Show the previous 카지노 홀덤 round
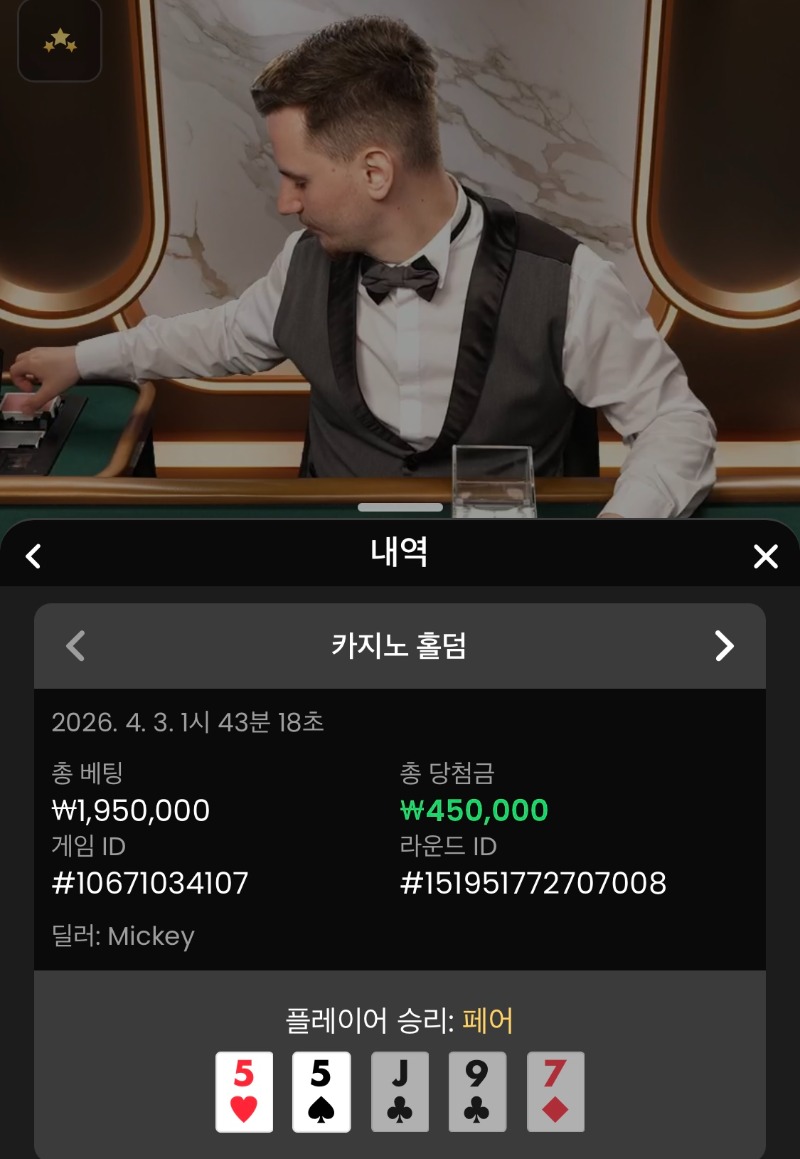 [75, 646]
